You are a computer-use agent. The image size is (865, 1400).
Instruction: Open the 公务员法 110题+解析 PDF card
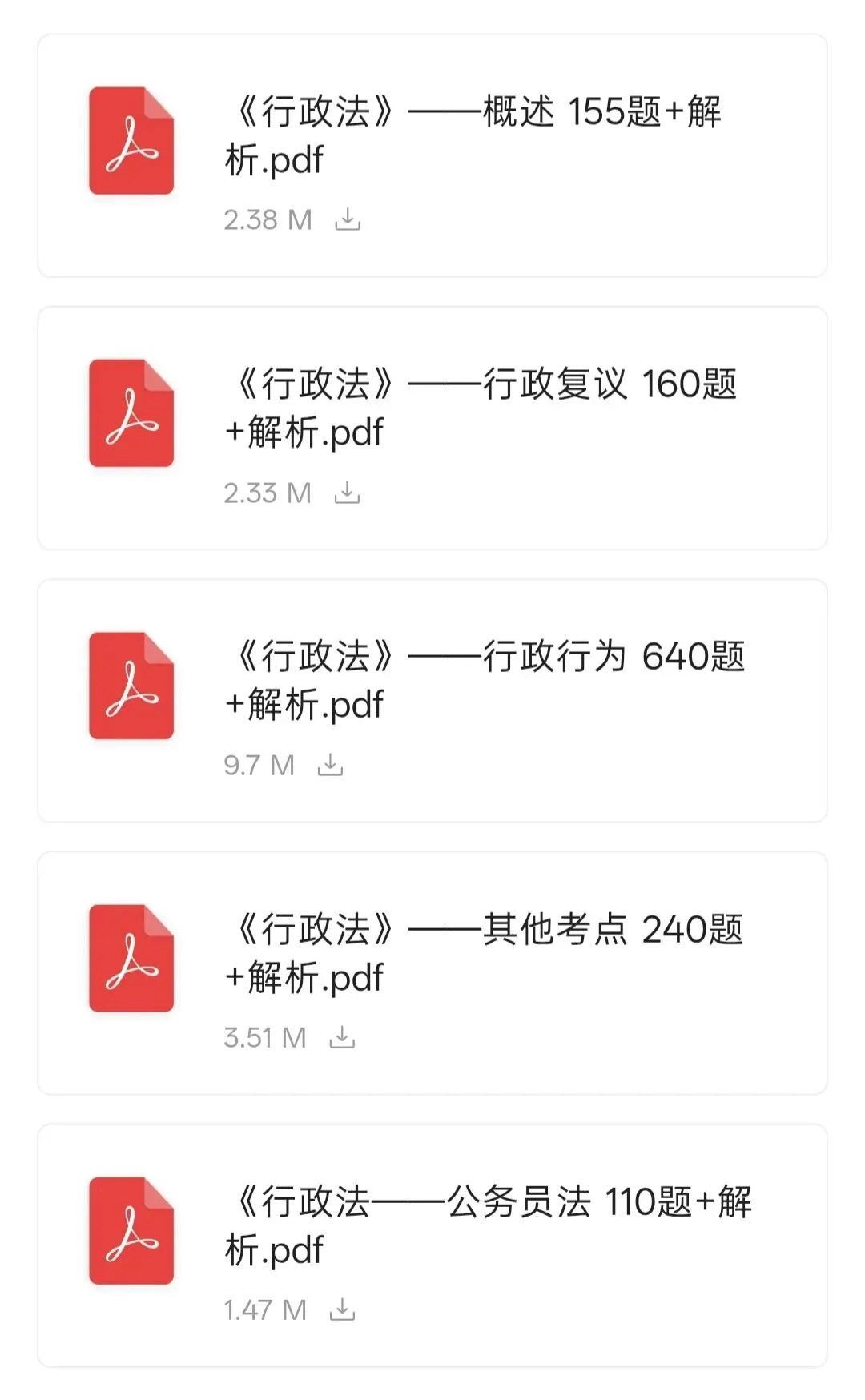[432, 1245]
